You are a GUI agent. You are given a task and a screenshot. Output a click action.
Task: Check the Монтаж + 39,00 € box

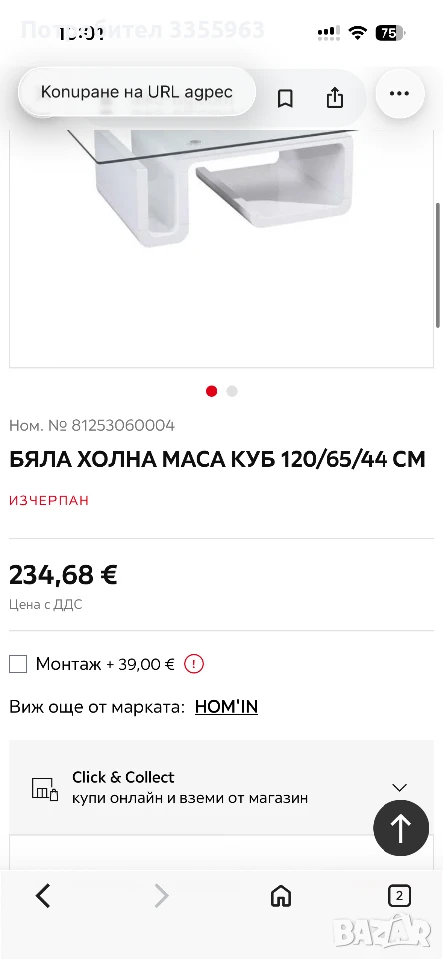[18, 664]
